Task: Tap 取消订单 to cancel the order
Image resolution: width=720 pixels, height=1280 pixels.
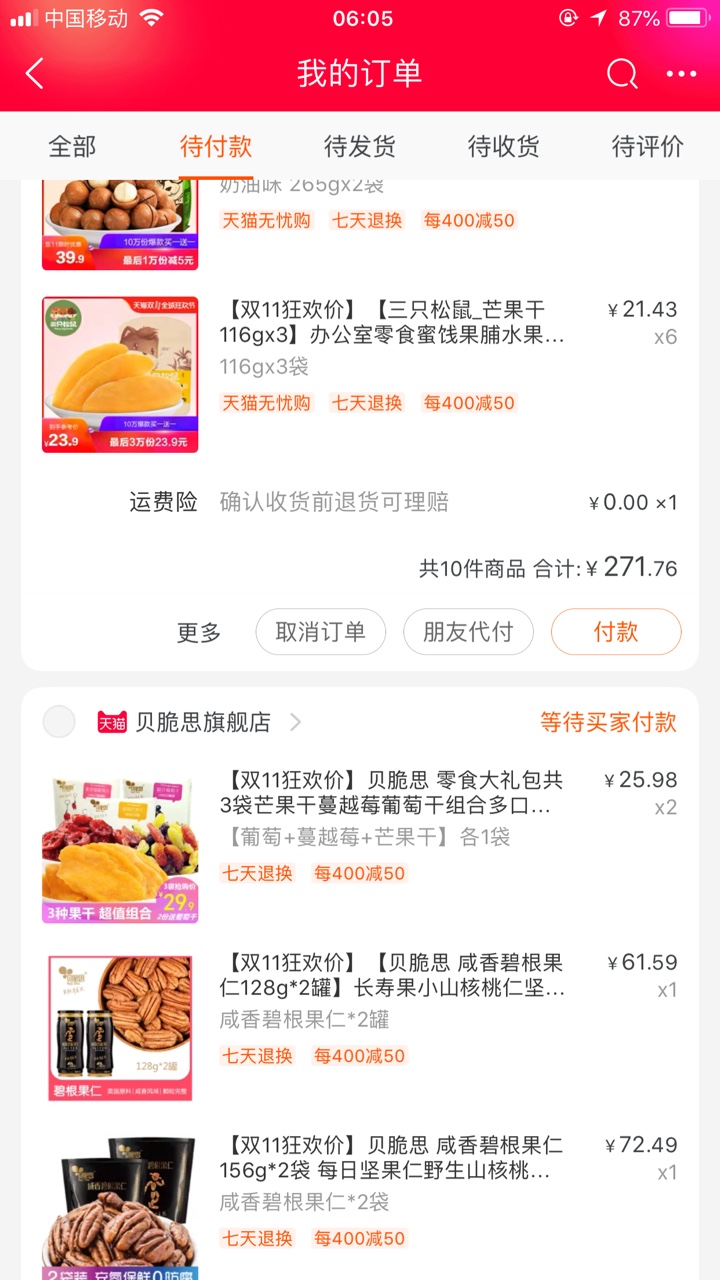Action: pos(321,632)
